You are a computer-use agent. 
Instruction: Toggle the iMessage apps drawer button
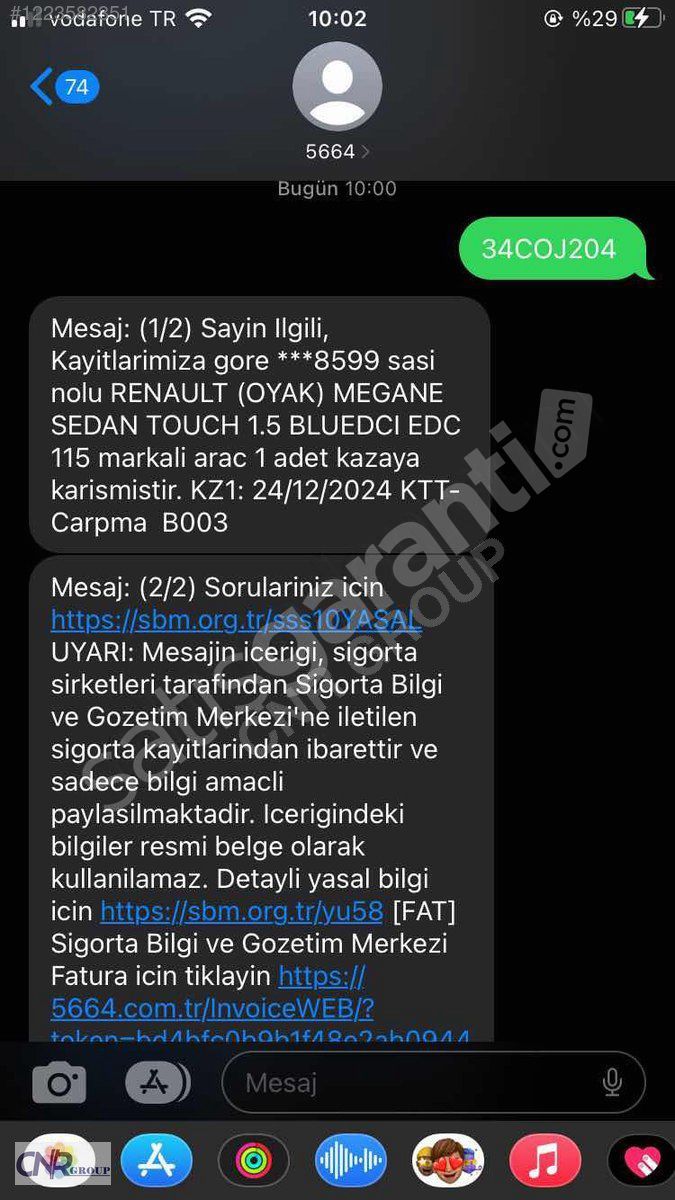pos(157,1082)
